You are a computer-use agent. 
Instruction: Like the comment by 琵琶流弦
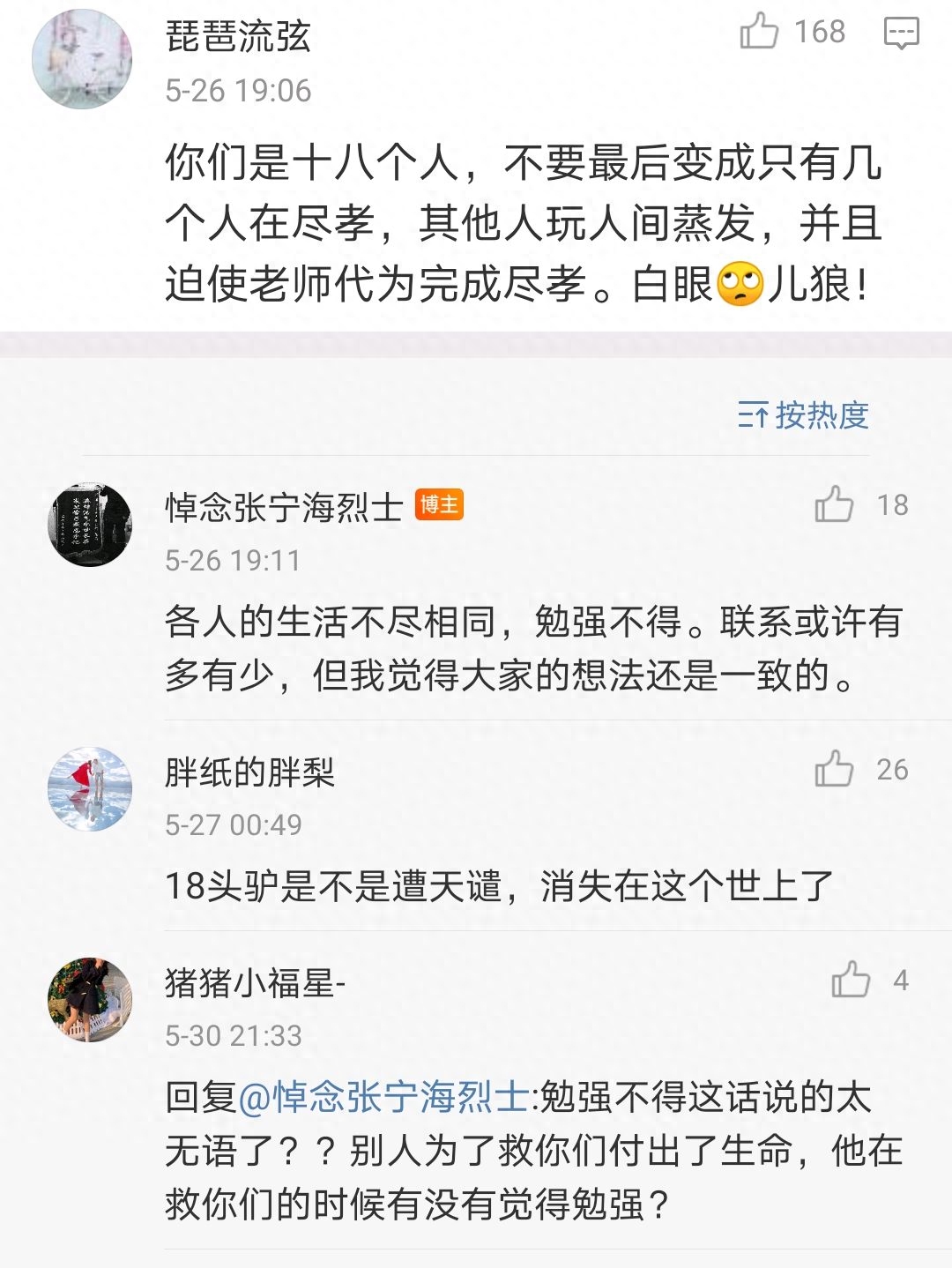759,32
